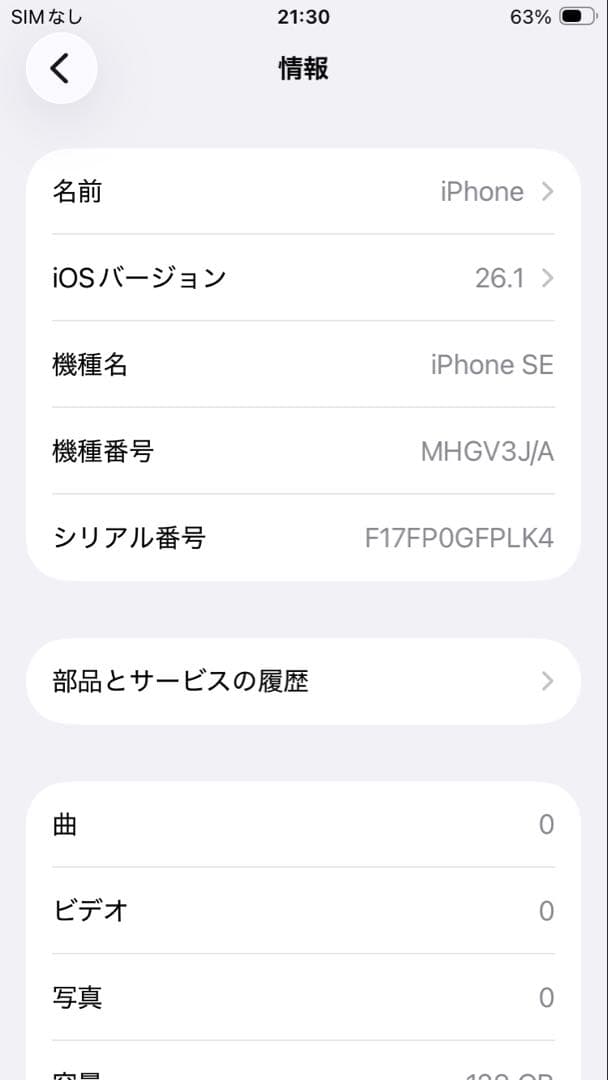Go back using the top-left back arrow
The width and height of the screenshot is (608, 1080).
[x=61, y=68]
